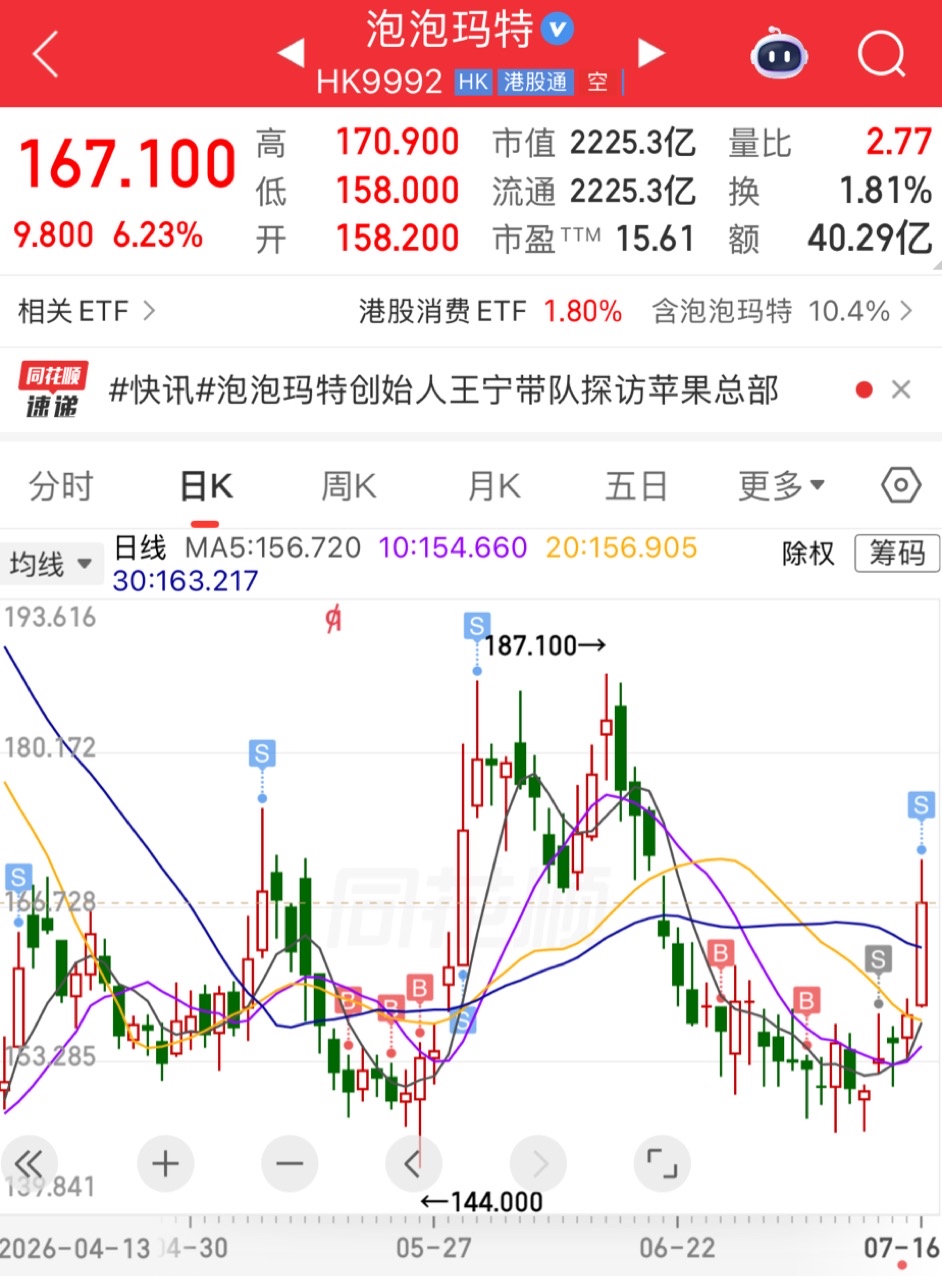Select the 月K tab
The width and height of the screenshot is (942, 1277).
click(x=494, y=487)
